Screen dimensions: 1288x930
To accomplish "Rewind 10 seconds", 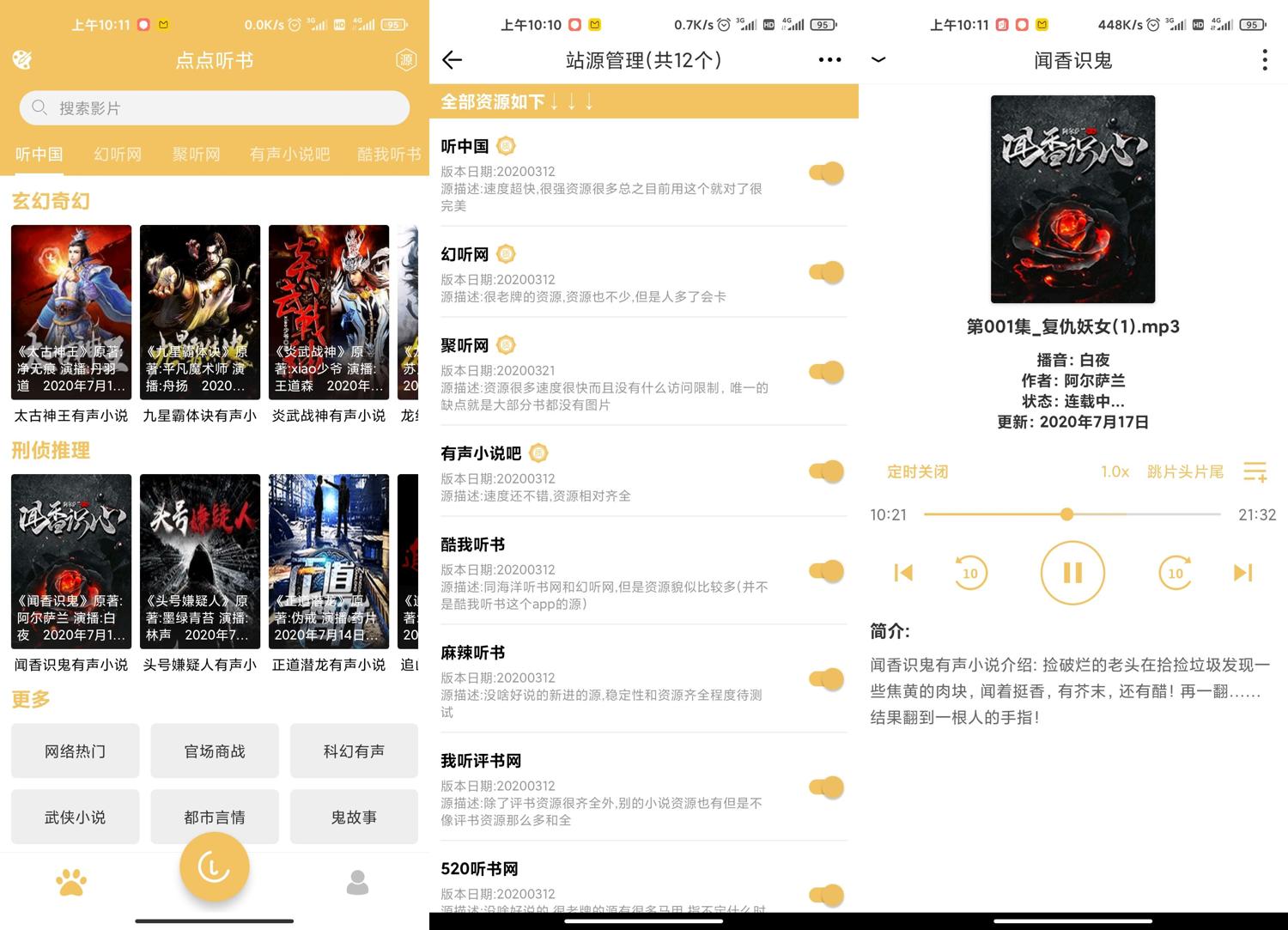I will [970, 573].
